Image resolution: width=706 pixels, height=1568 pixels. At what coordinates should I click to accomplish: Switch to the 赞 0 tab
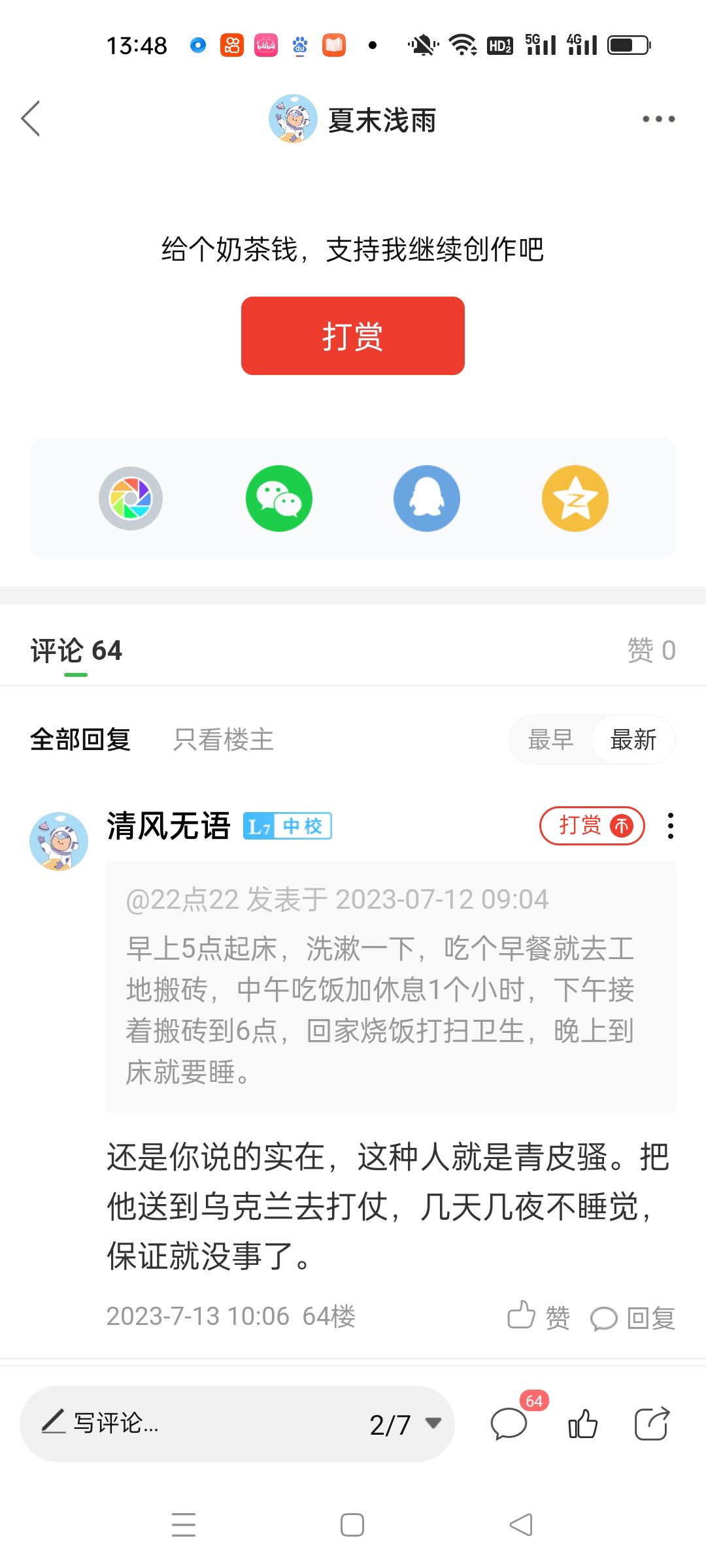coord(651,651)
